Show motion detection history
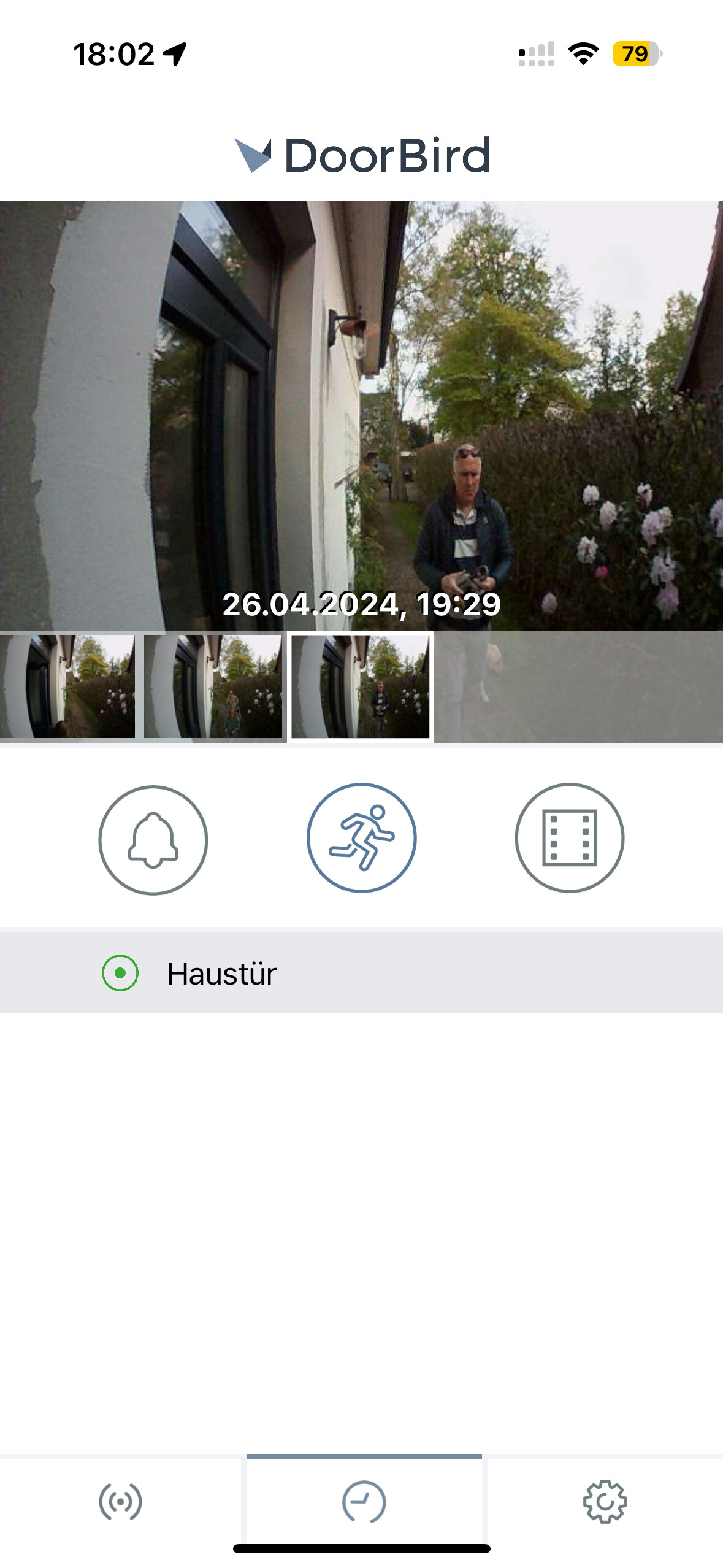 (361, 838)
